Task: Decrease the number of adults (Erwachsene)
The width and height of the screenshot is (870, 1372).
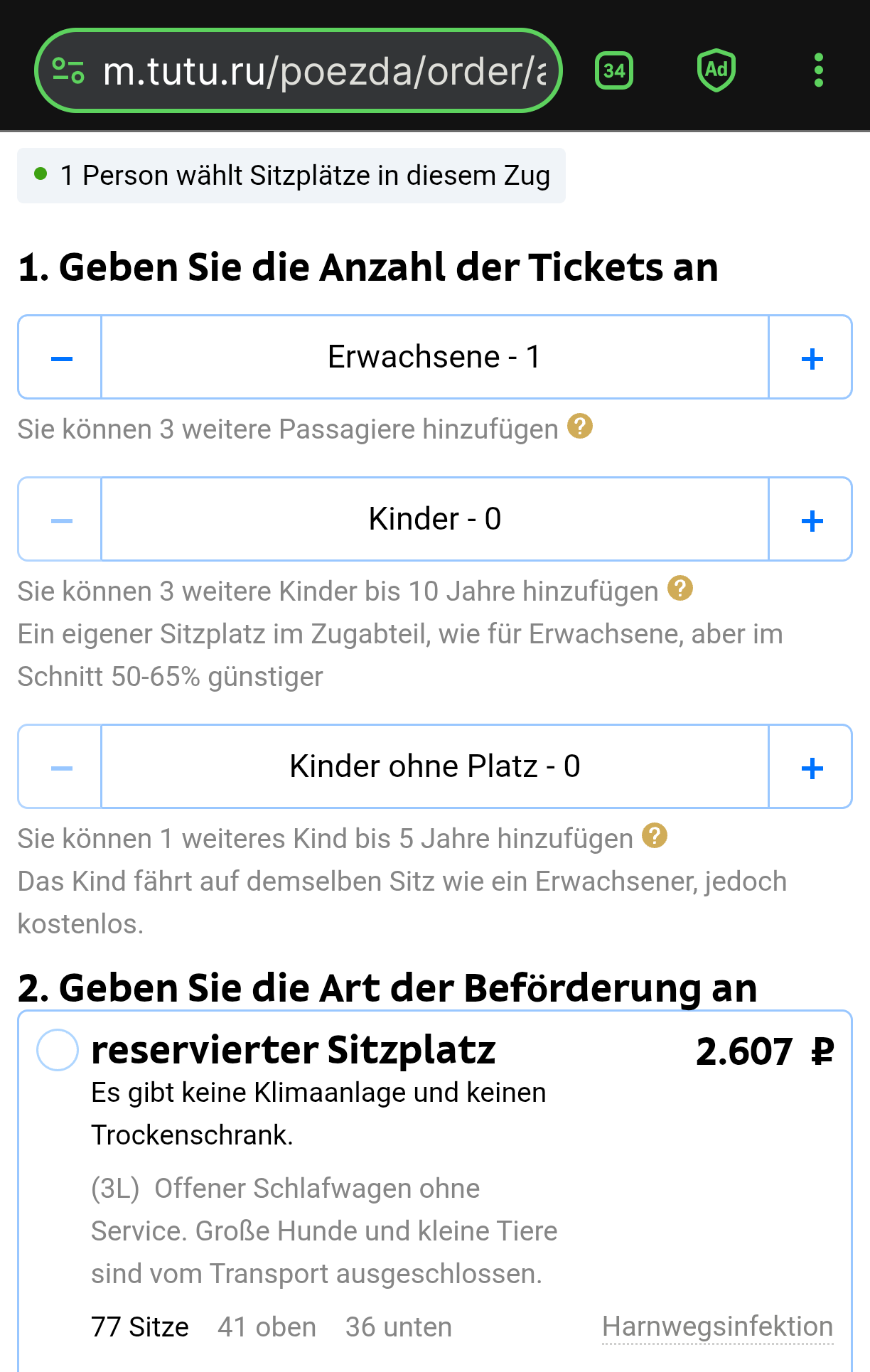Action: point(61,358)
